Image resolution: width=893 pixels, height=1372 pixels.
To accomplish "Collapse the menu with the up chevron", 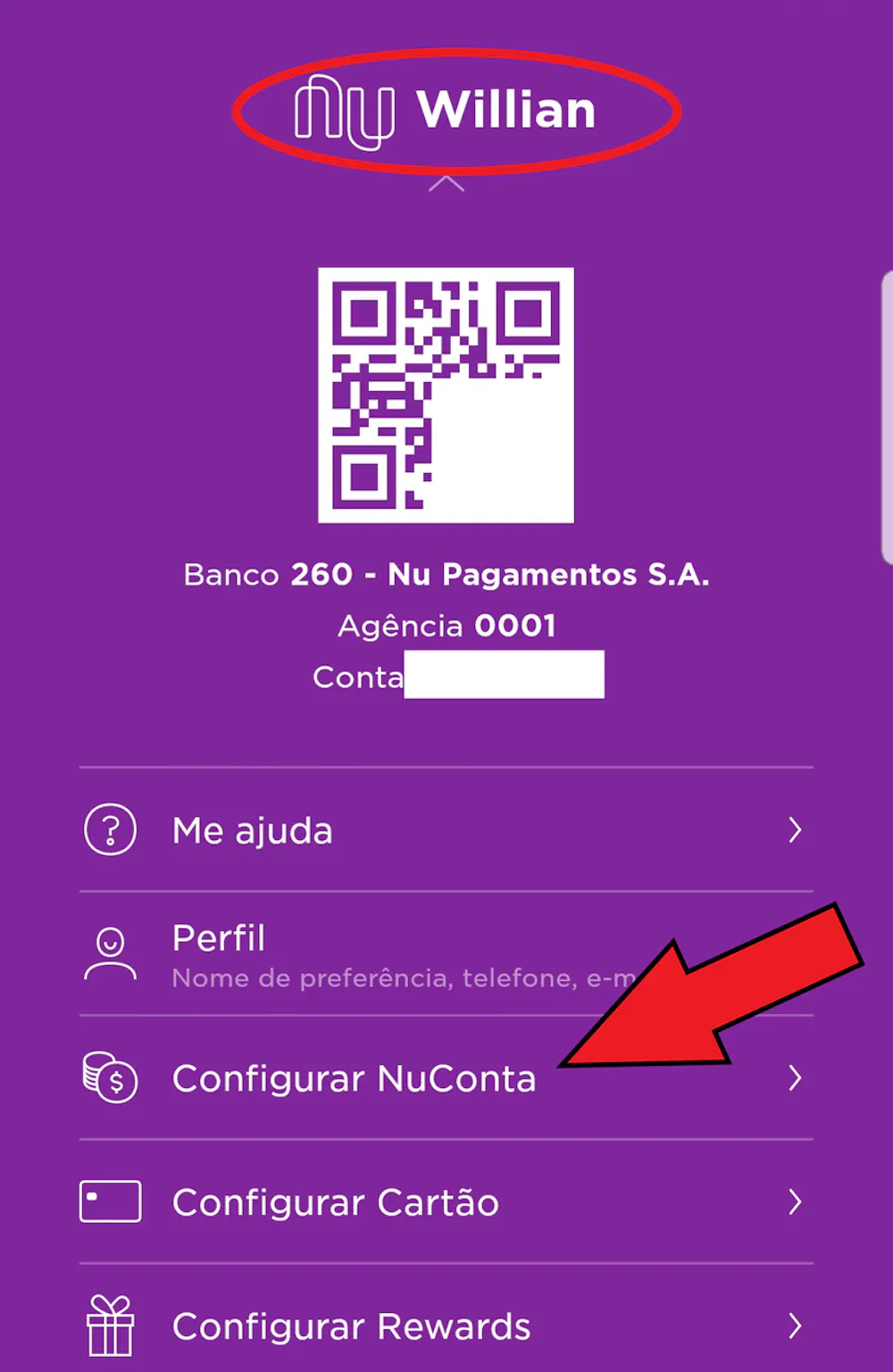I will point(446,184).
